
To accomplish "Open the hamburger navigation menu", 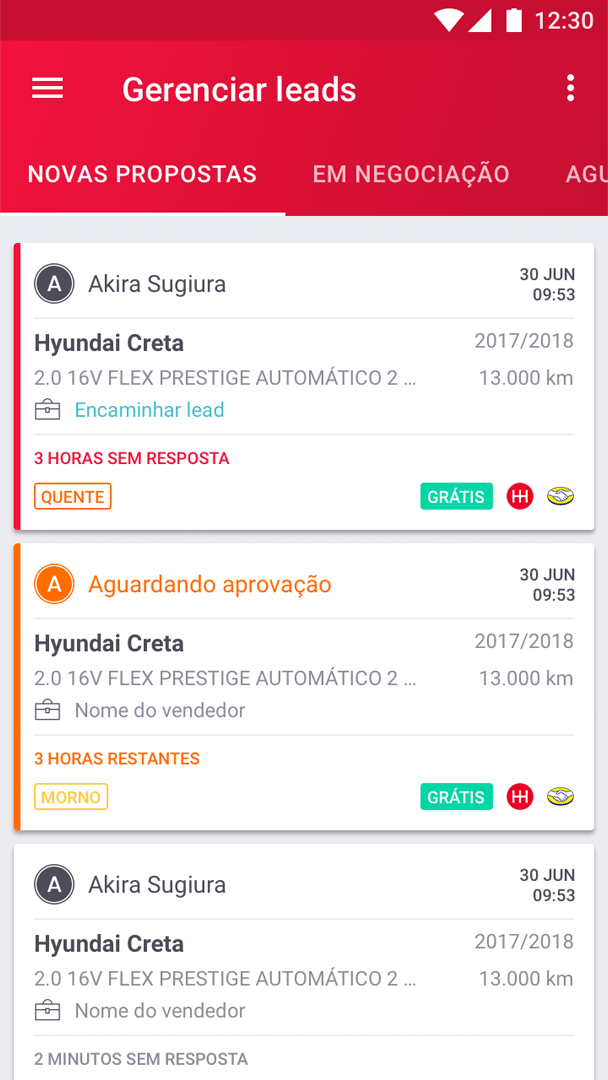I will pos(47,89).
